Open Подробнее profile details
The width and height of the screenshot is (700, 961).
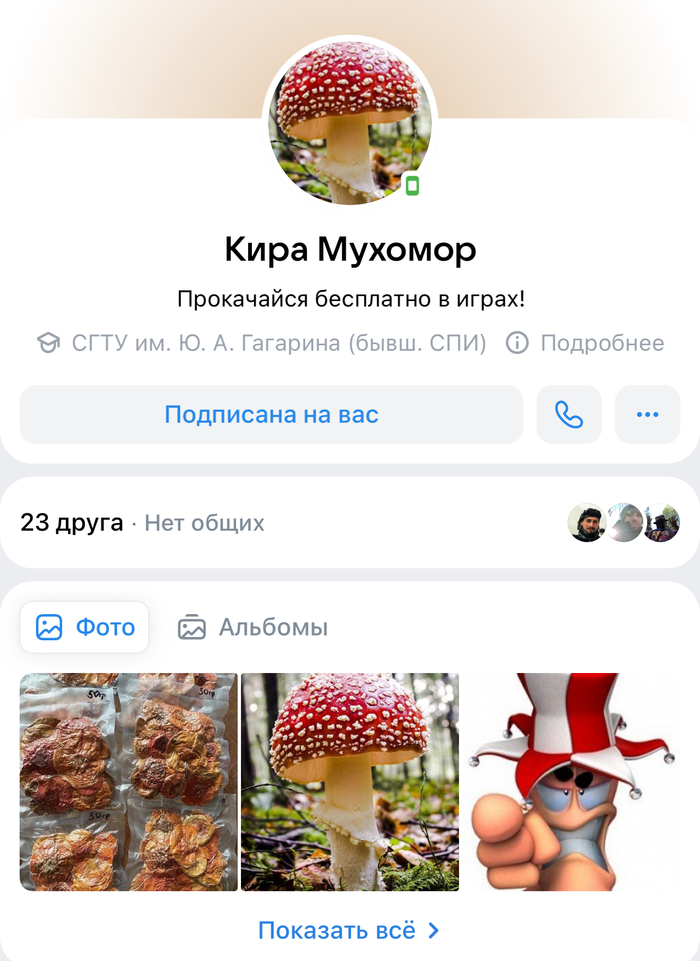(585, 343)
